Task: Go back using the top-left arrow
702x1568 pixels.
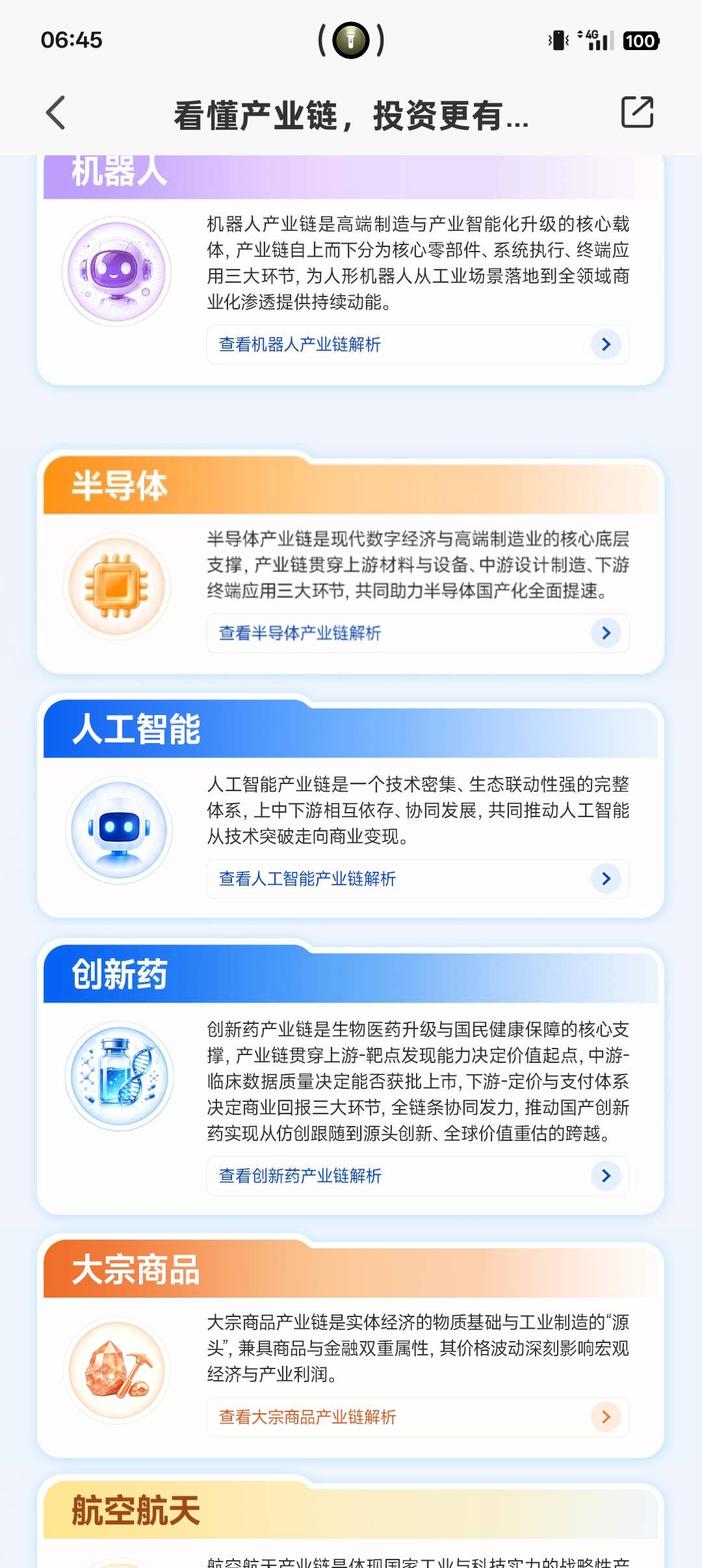Action: pos(56,113)
